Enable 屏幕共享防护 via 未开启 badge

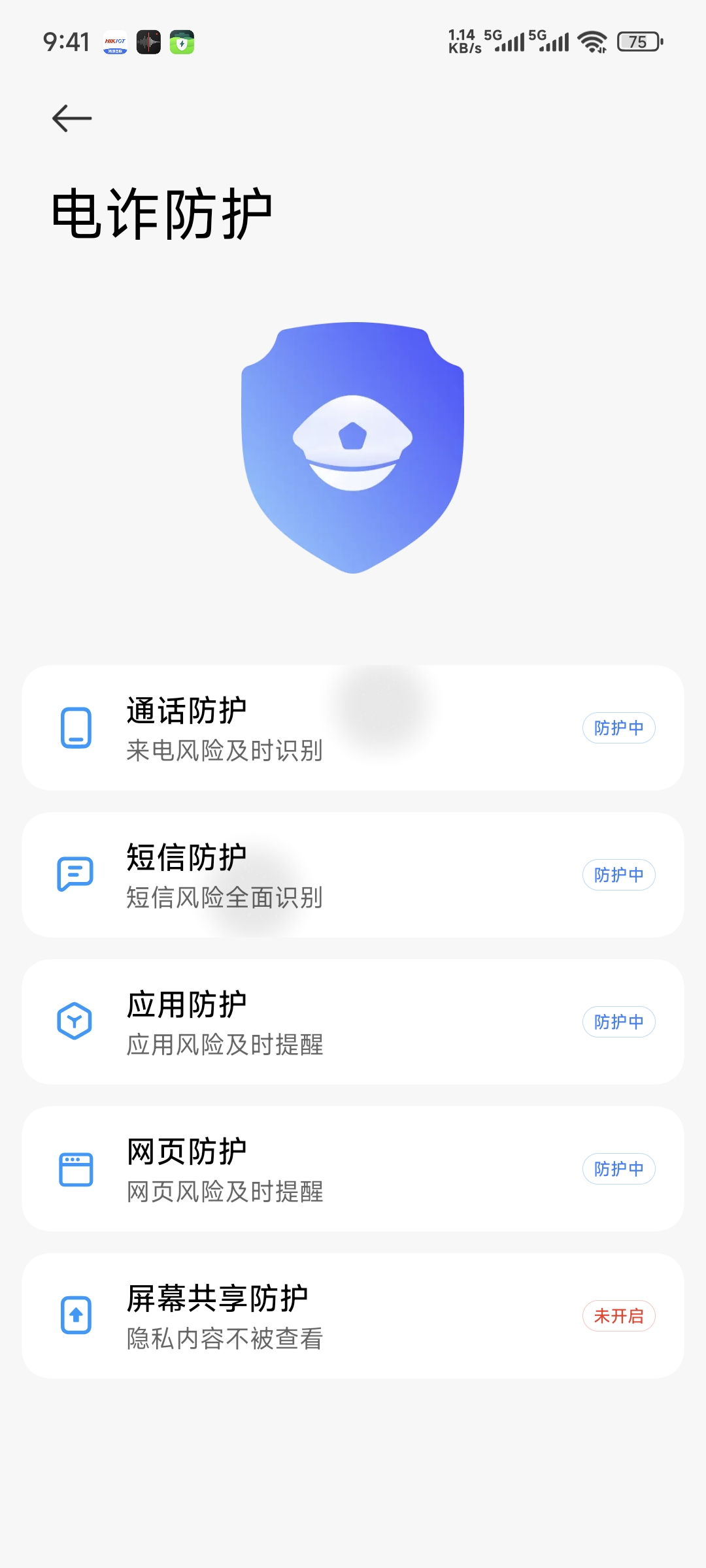coord(618,1315)
